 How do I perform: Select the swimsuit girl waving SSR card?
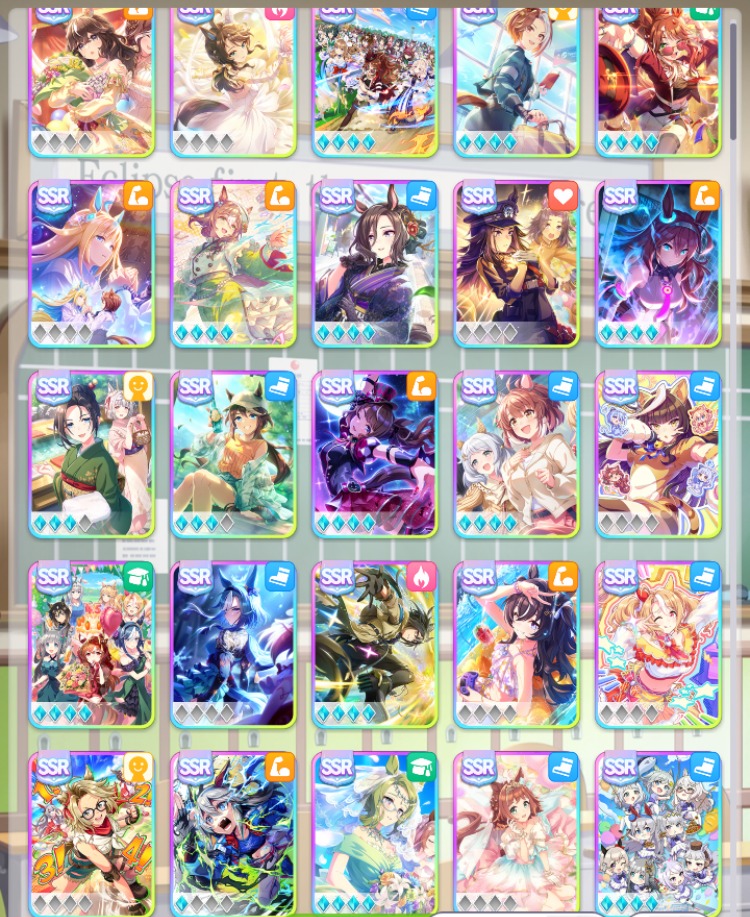pos(516,645)
